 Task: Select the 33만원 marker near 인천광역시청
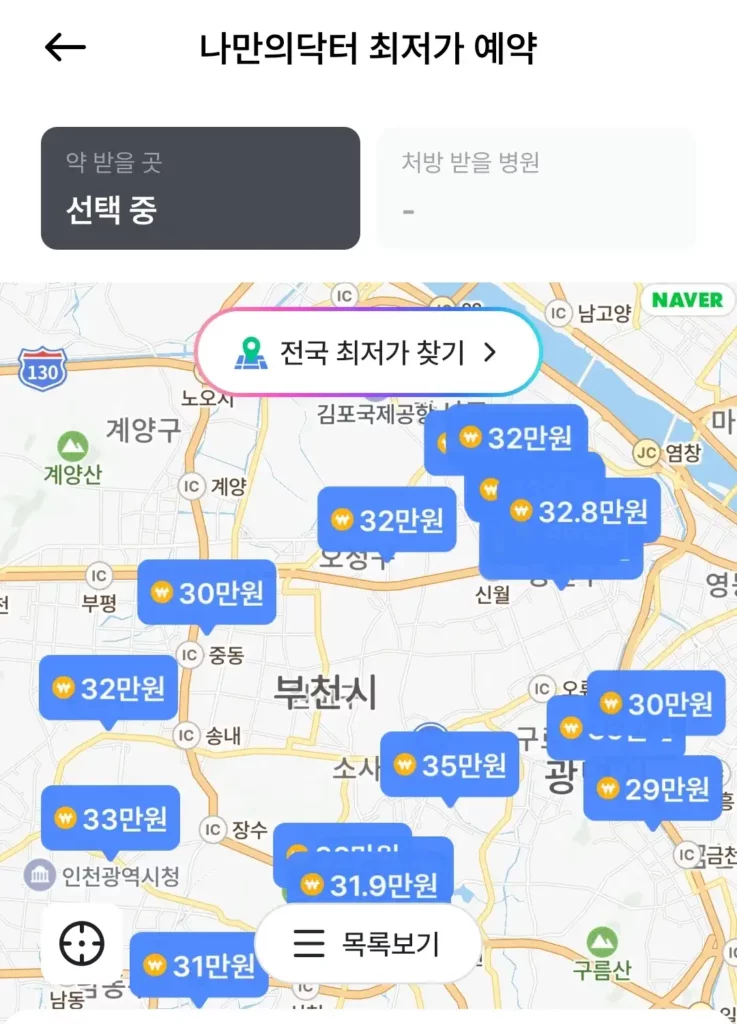coord(110,817)
